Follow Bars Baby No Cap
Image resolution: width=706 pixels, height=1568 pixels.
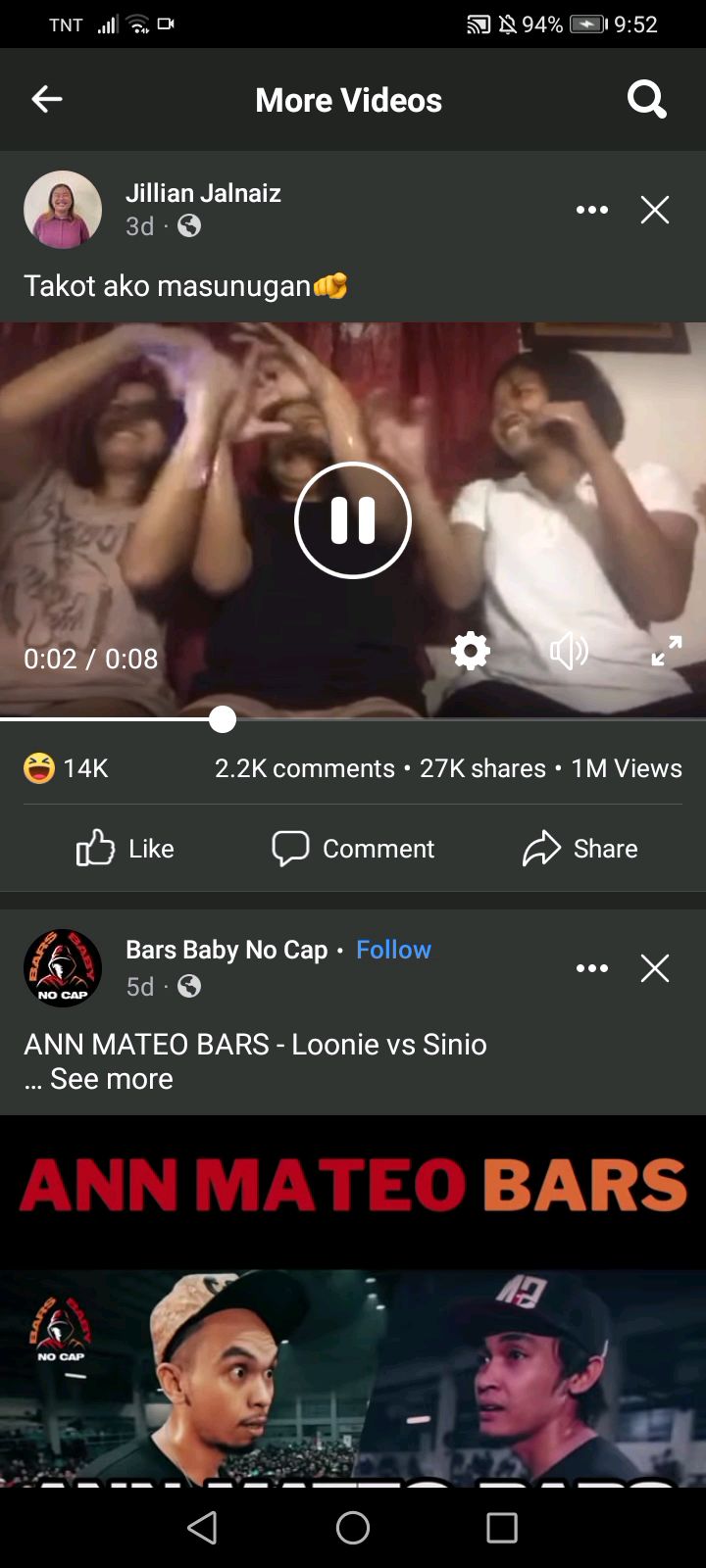point(393,950)
